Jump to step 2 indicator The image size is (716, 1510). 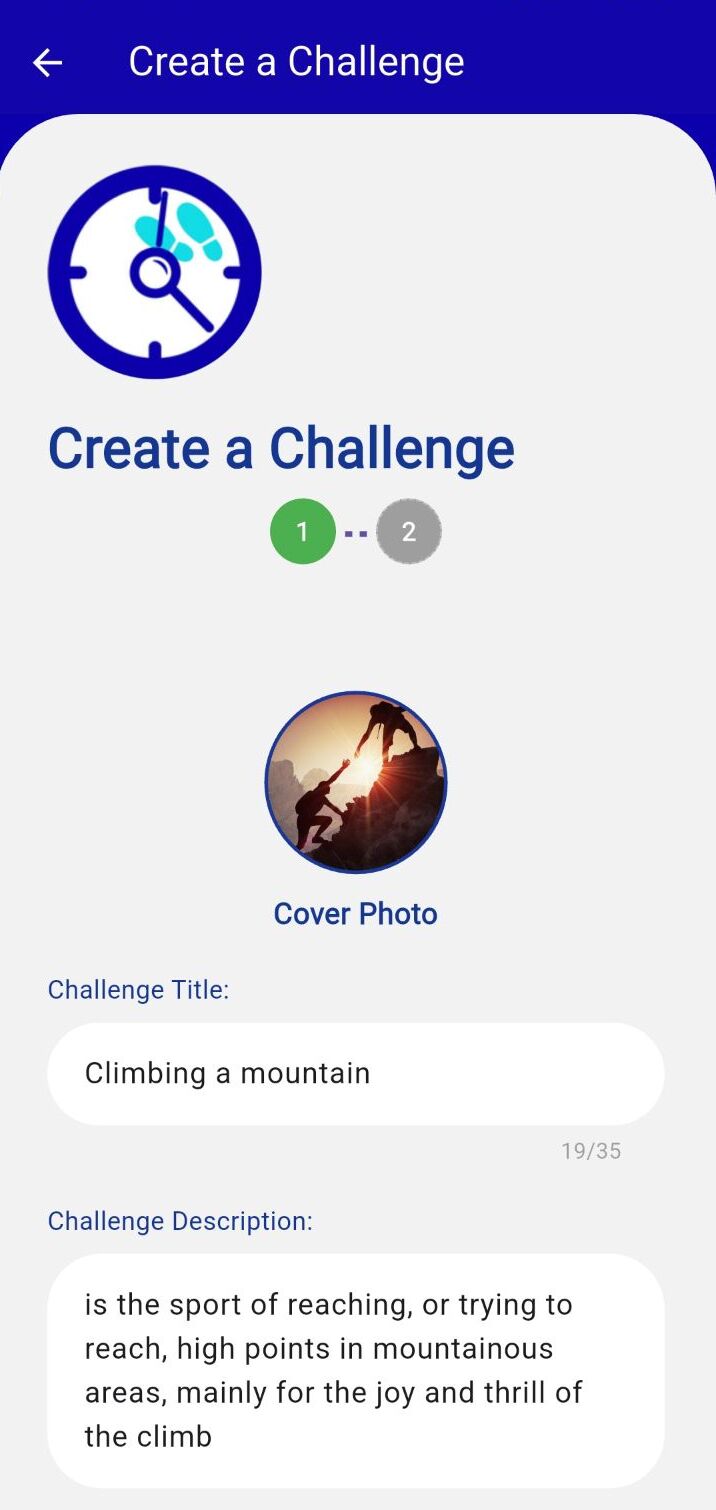pyautogui.click(x=408, y=531)
